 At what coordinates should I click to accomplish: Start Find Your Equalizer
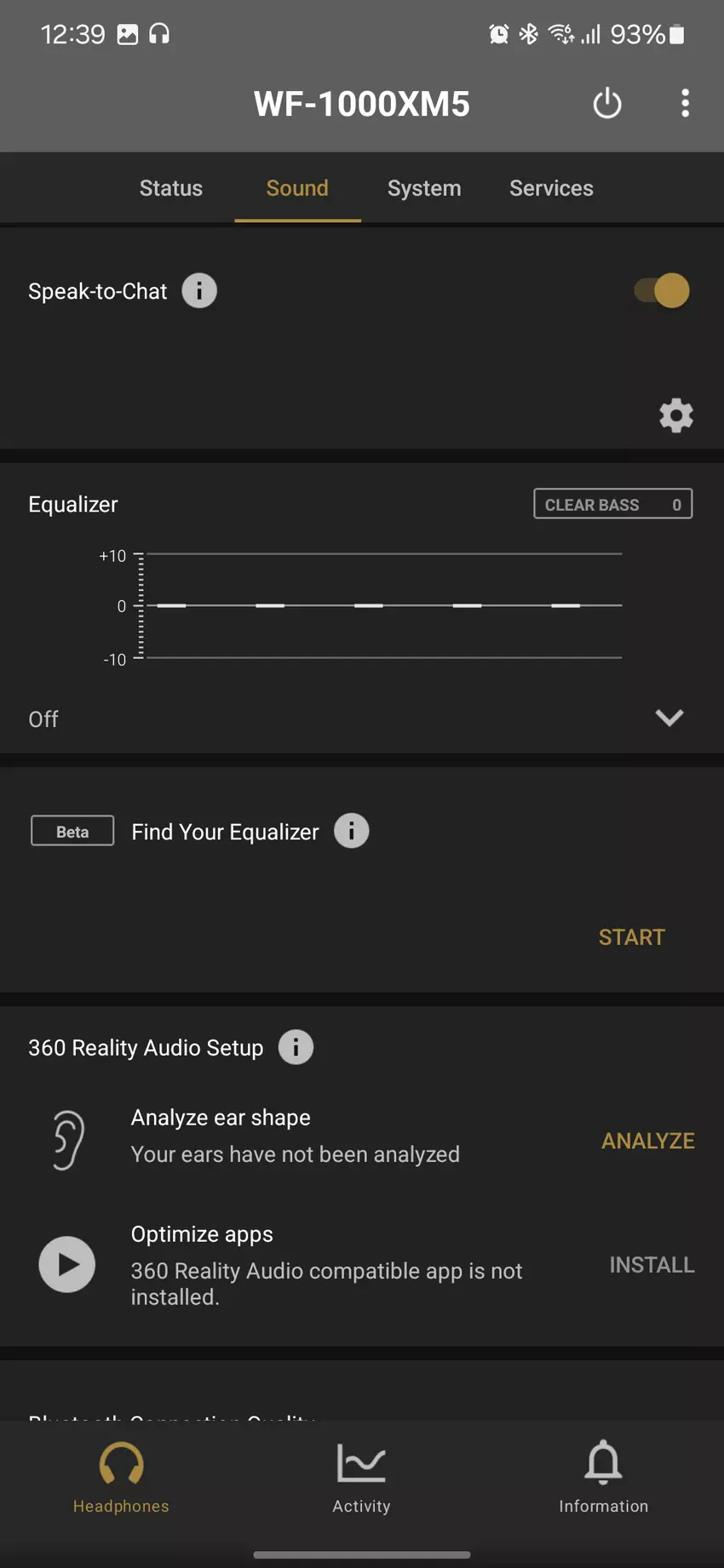click(x=631, y=937)
